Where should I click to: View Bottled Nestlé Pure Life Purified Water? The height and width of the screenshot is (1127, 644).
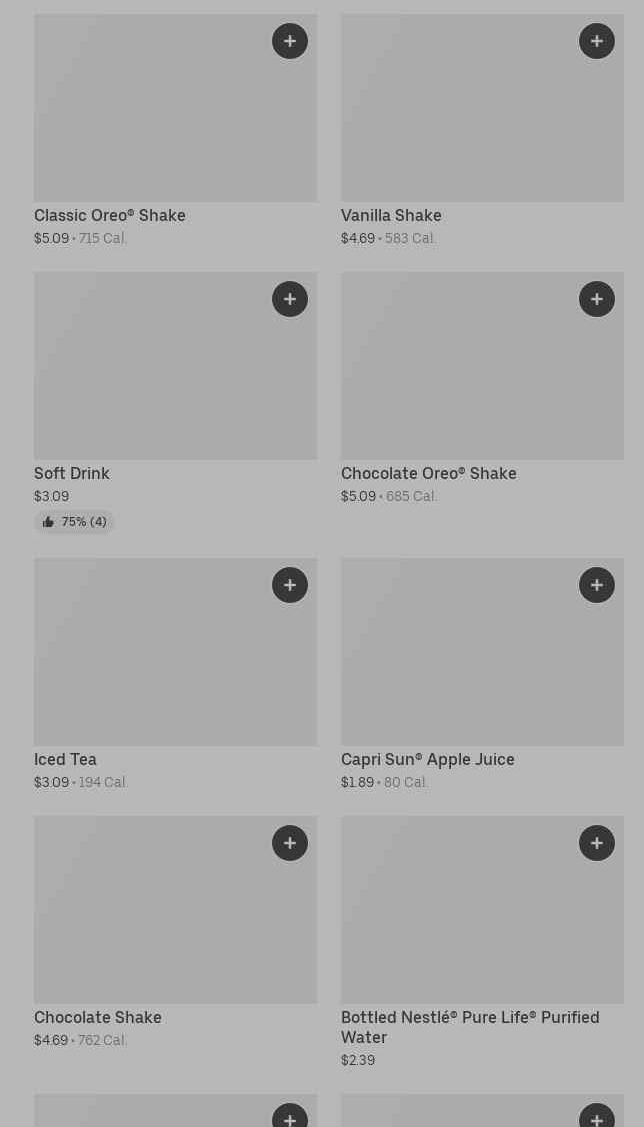click(x=482, y=943)
